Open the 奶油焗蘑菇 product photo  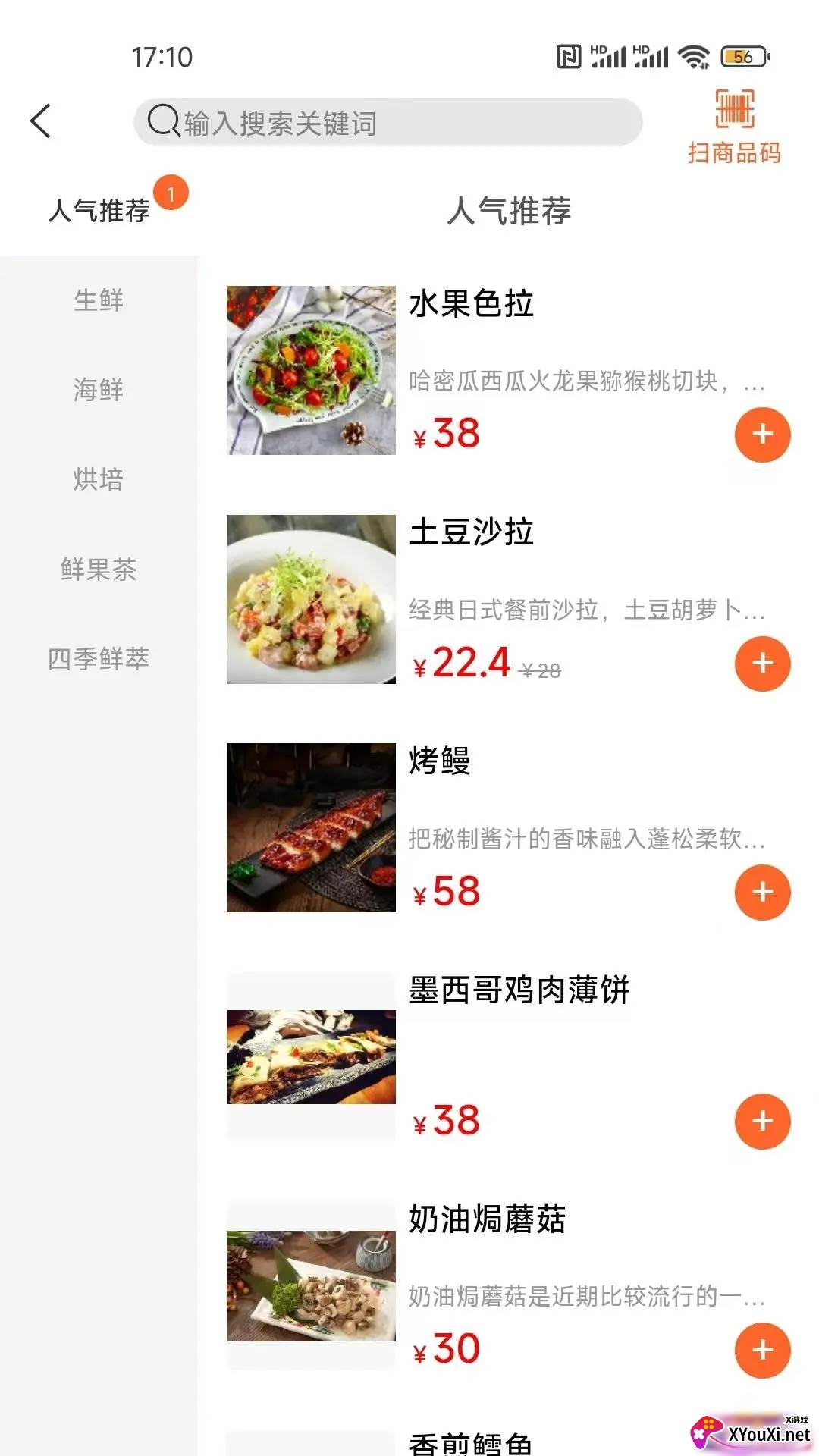311,1285
